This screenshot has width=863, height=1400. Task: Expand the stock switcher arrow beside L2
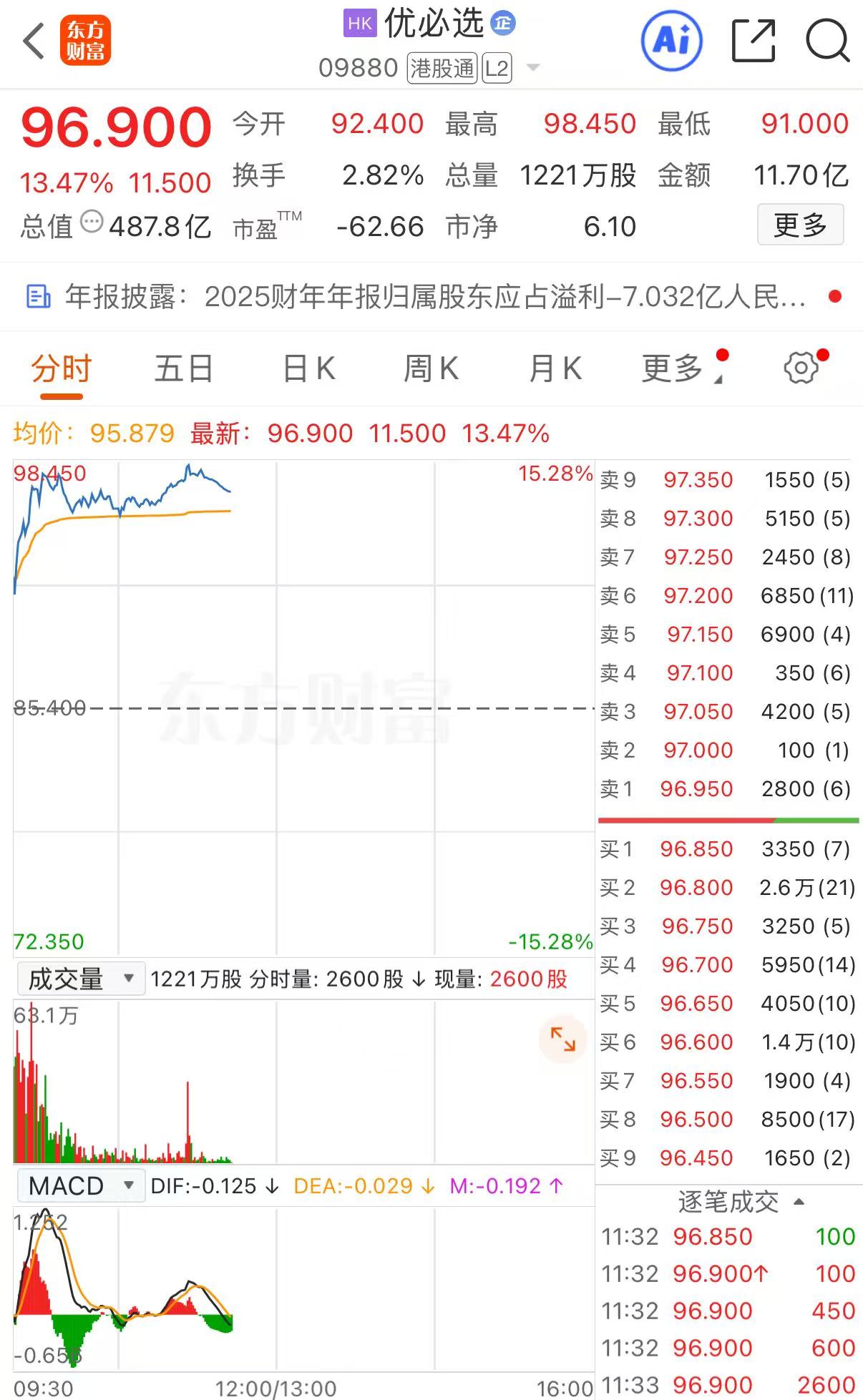pyautogui.click(x=532, y=68)
